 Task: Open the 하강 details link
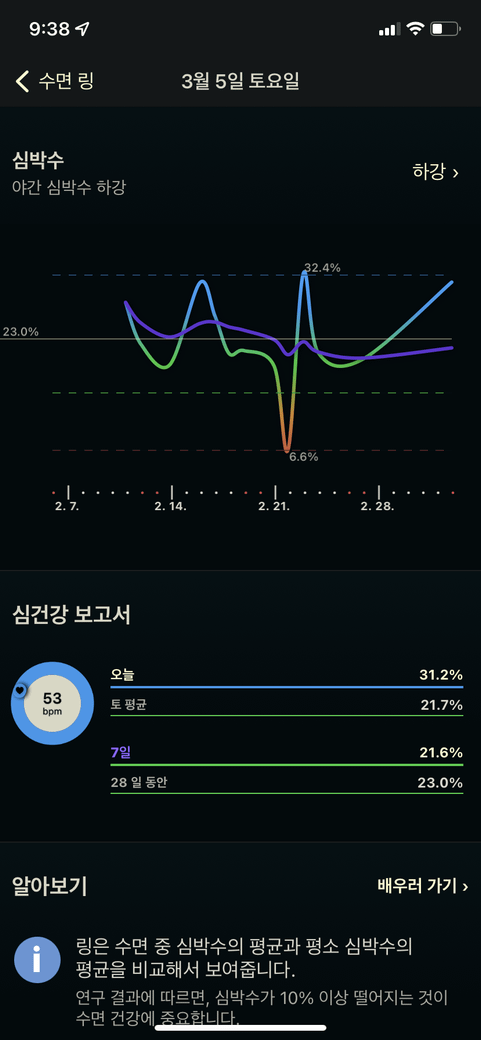[435, 172]
